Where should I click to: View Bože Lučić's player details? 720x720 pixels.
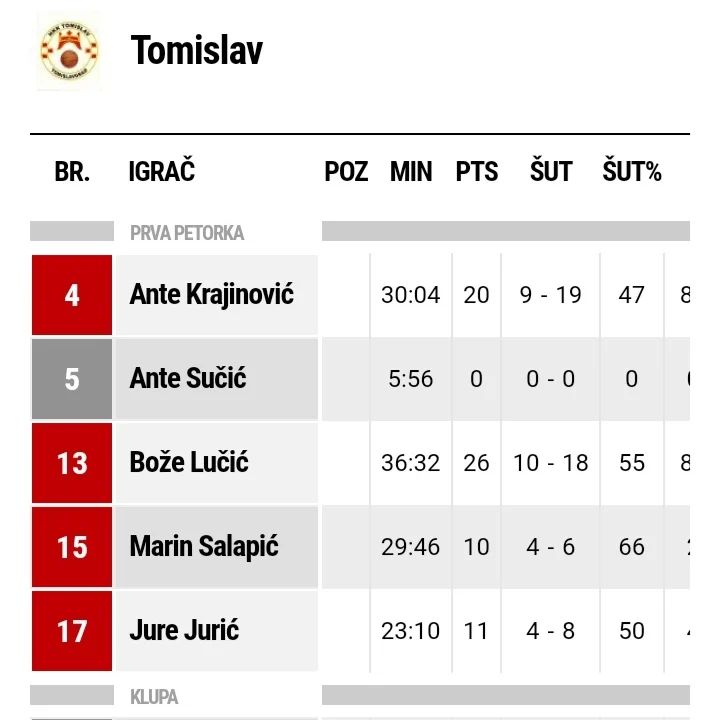189,463
